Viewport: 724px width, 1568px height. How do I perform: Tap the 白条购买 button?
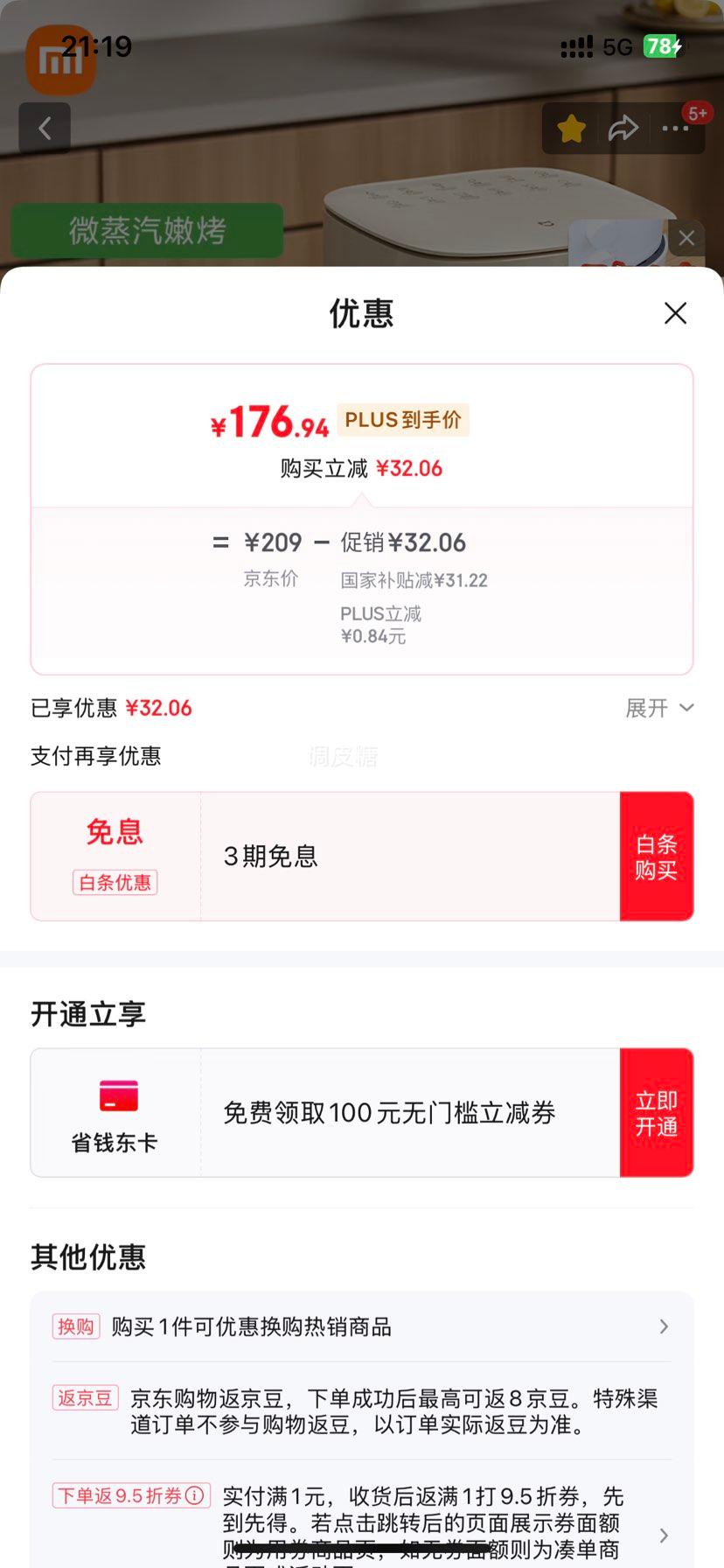[657, 857]
